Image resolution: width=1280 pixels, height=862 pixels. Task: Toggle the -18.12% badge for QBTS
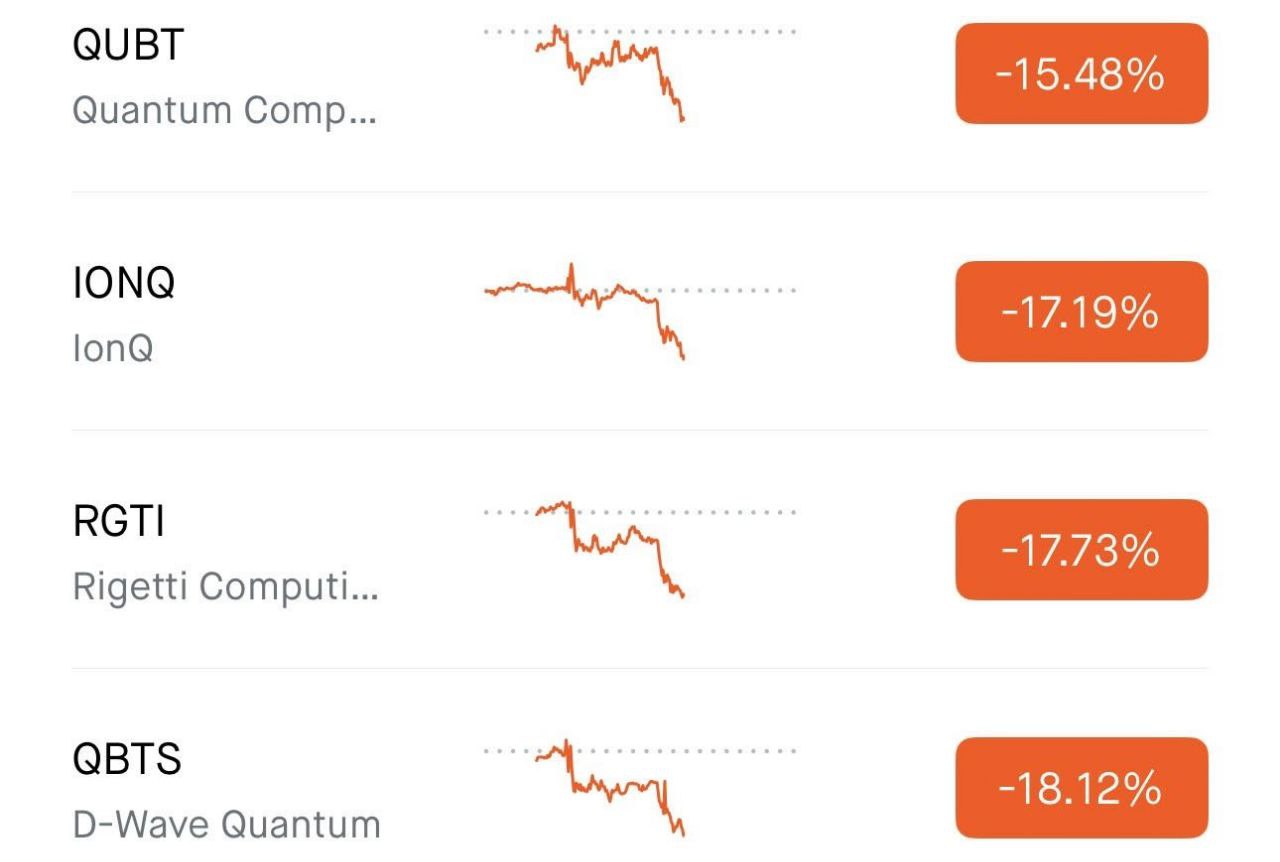pos(1081,788)
